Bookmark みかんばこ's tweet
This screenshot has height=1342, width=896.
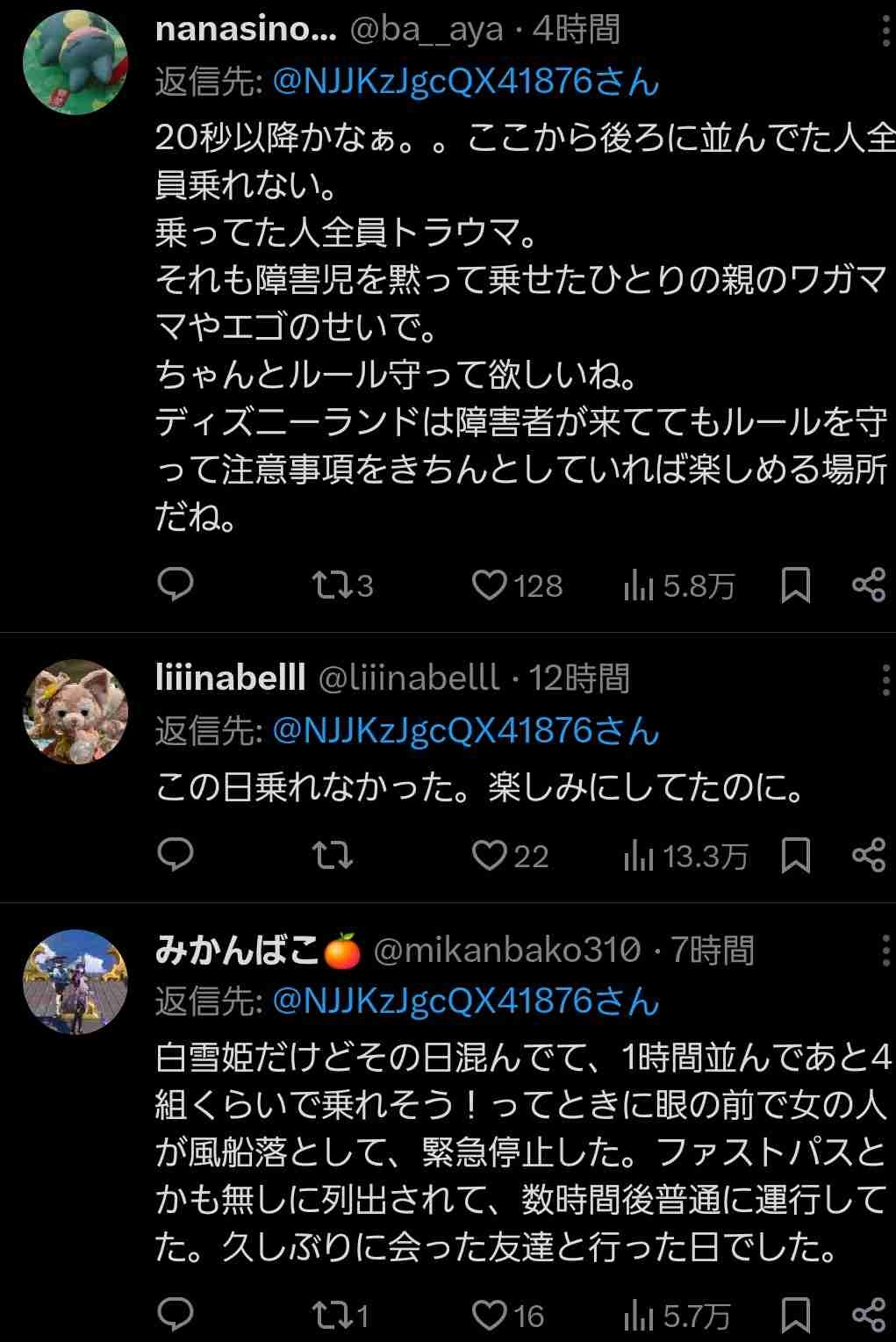coord(795,1316)
